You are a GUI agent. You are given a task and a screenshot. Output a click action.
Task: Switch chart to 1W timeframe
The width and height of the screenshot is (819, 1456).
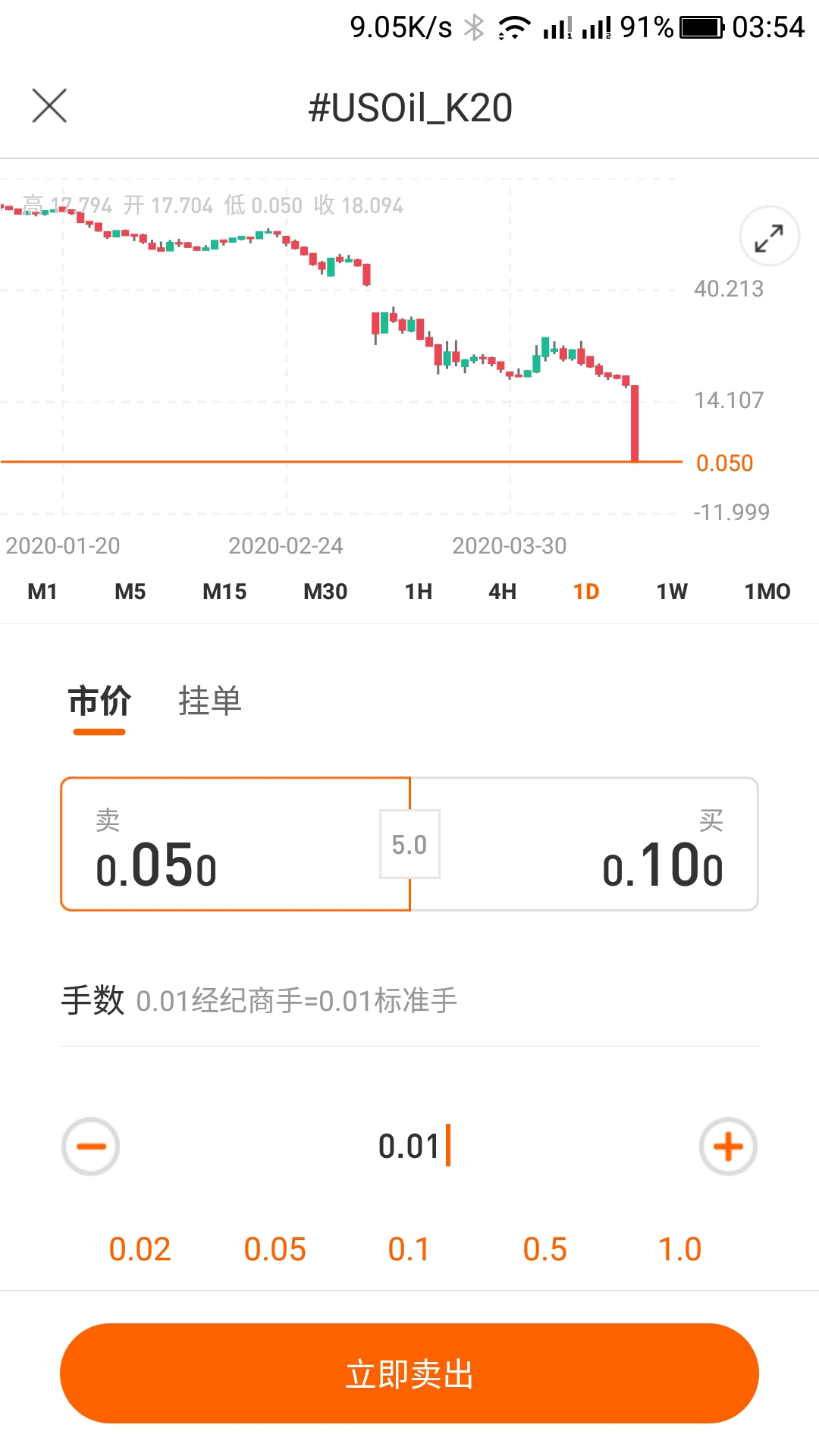[672, 591]
